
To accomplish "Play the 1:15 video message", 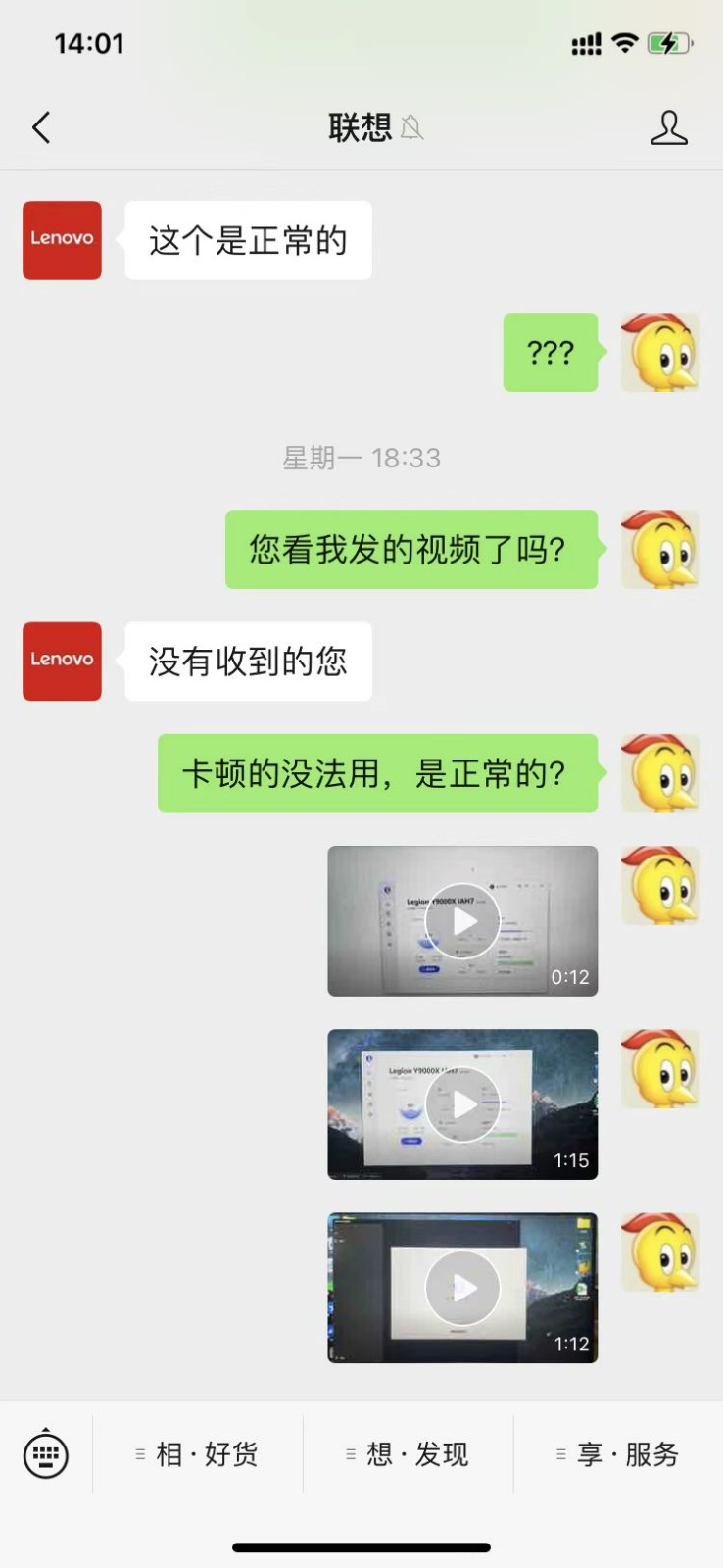I will (x=462, y=1104).
